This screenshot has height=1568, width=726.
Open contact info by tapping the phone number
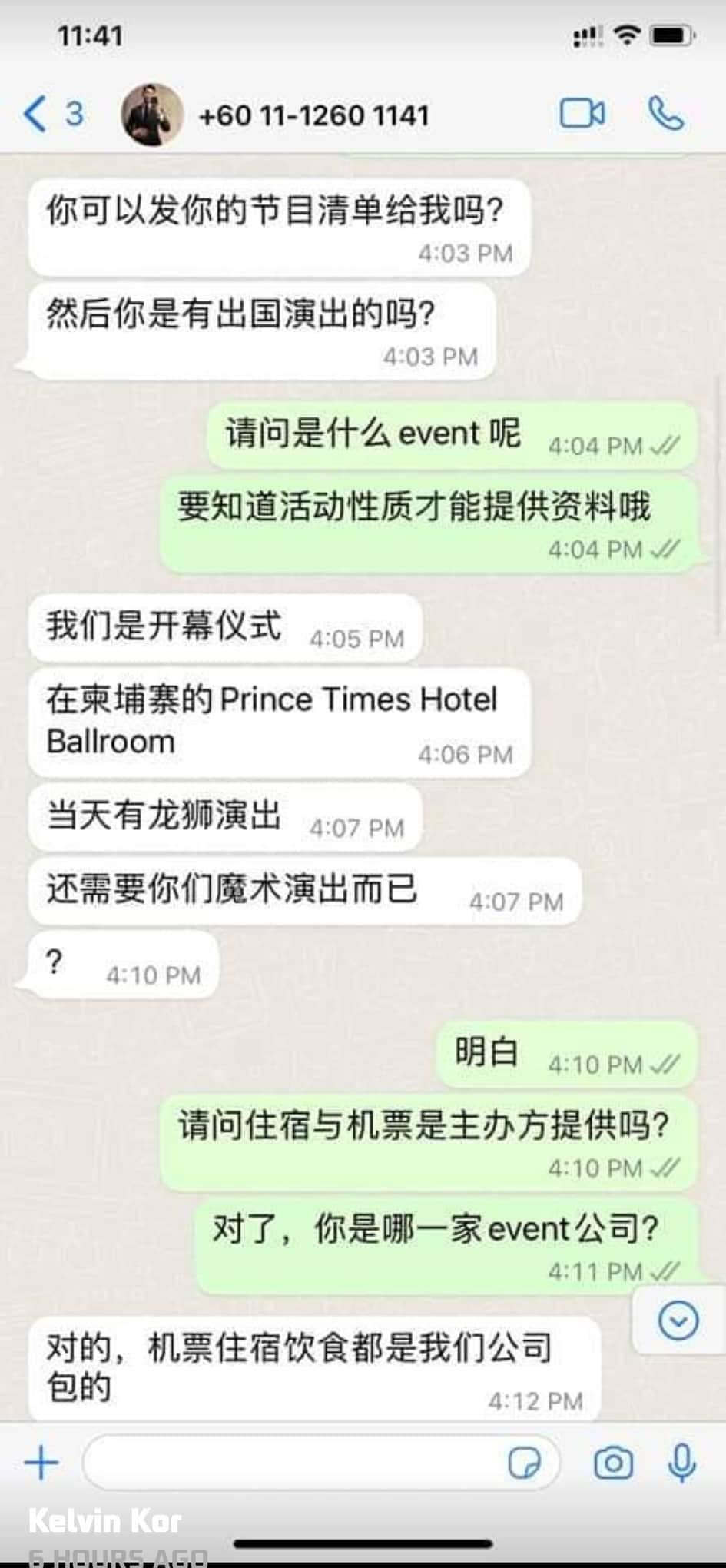click(315, 115)
